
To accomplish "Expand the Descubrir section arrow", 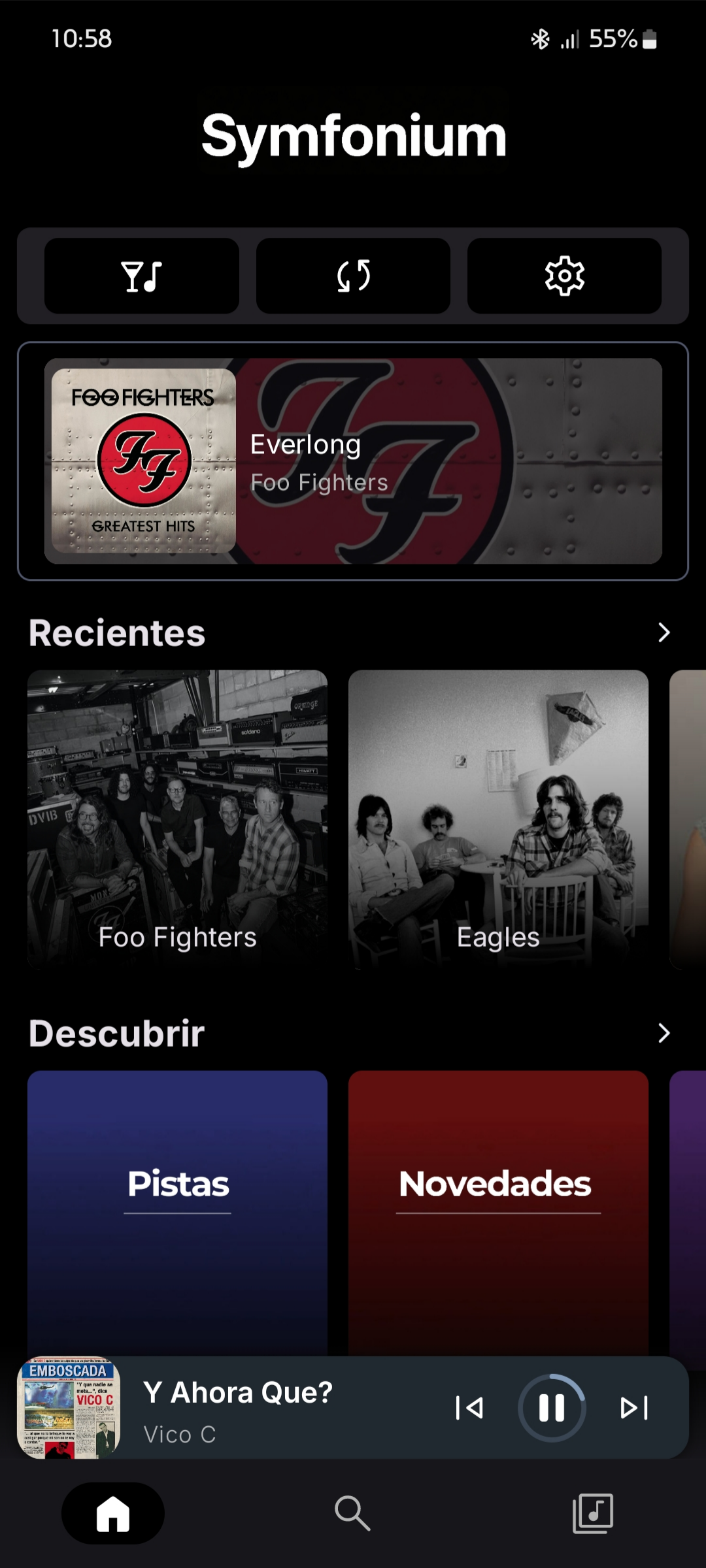I will click(x=664, y=1033).
